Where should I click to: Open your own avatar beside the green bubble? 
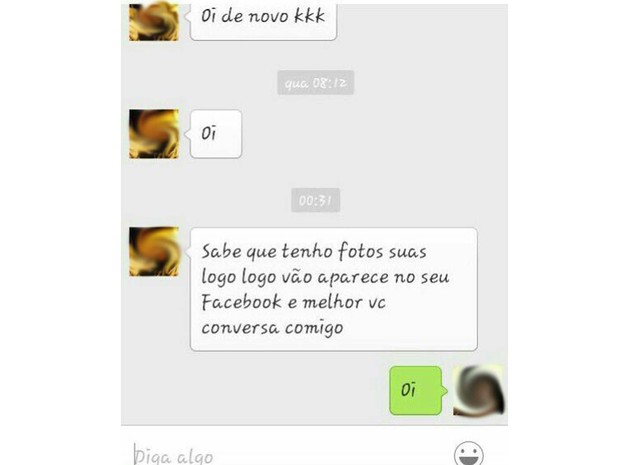click(x=478, y=390)
